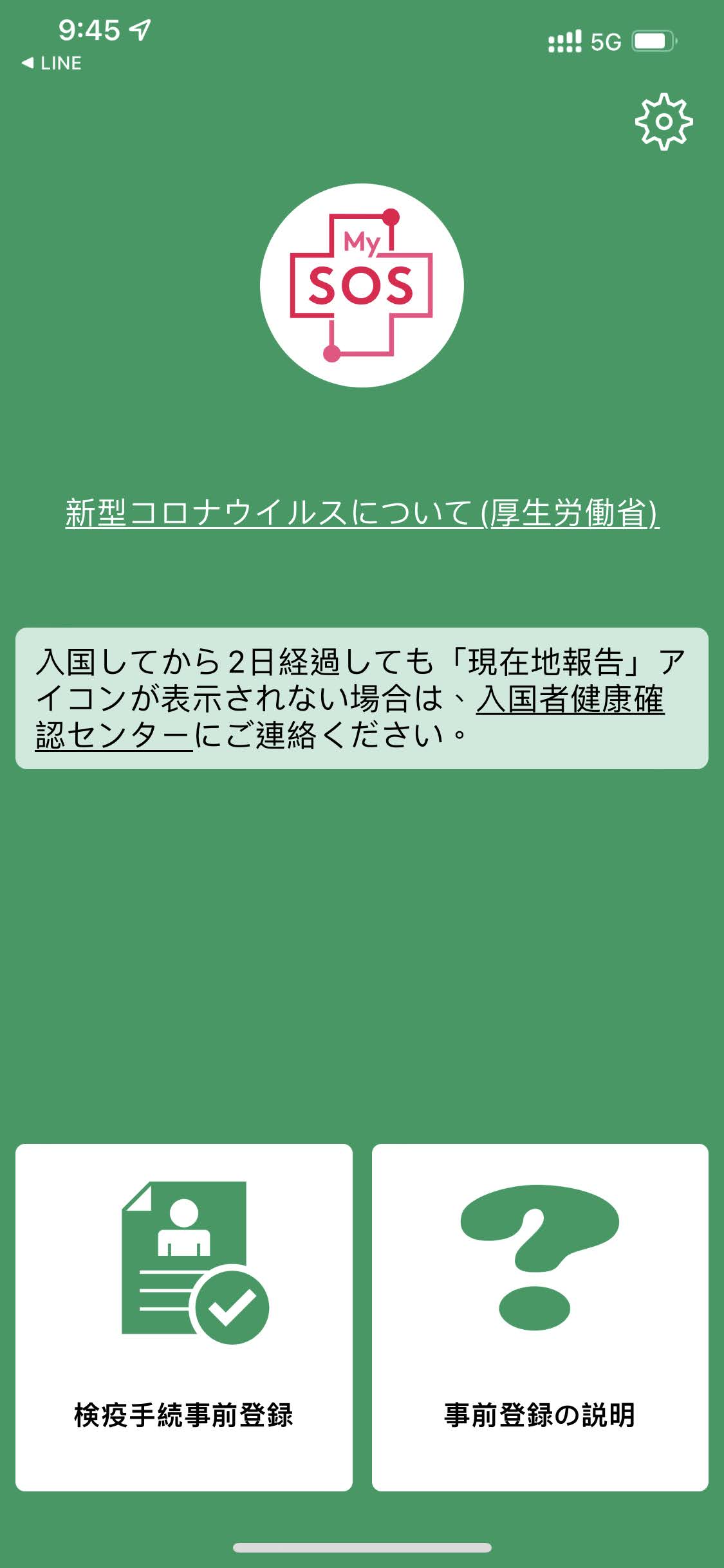Open the settings gear icon

(x=664, y=122)
